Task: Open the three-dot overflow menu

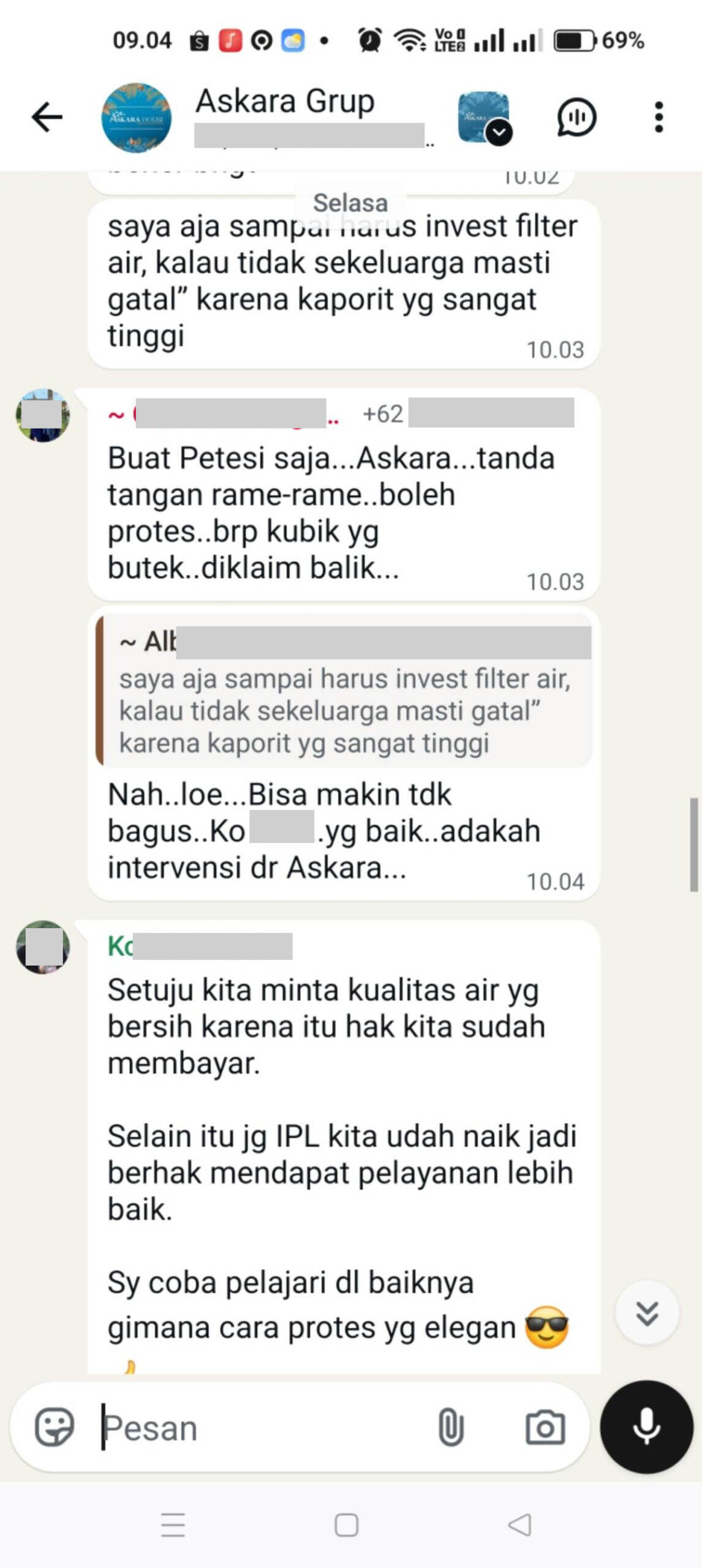Action: pos(659,117)
